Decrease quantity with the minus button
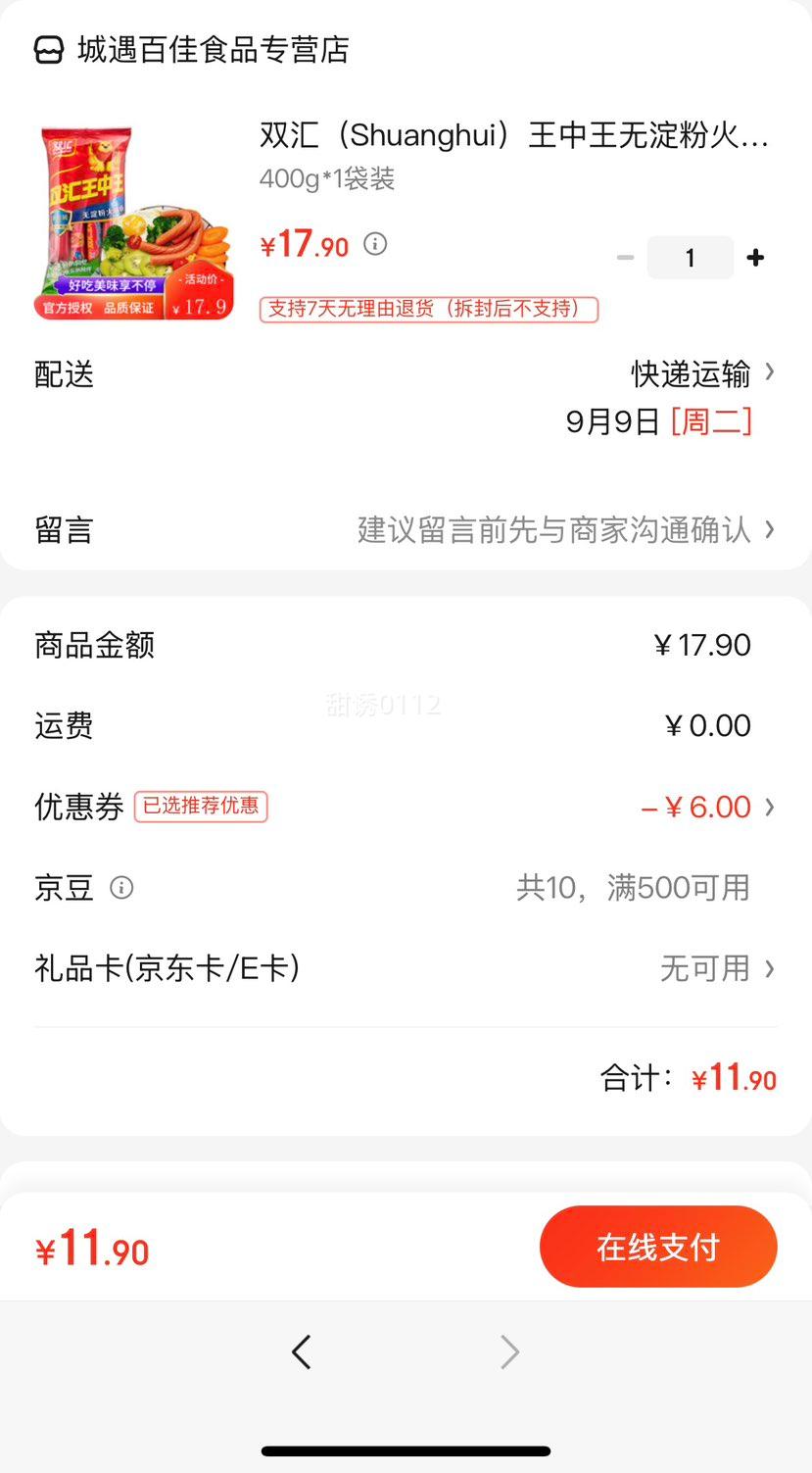 (625, 258)
